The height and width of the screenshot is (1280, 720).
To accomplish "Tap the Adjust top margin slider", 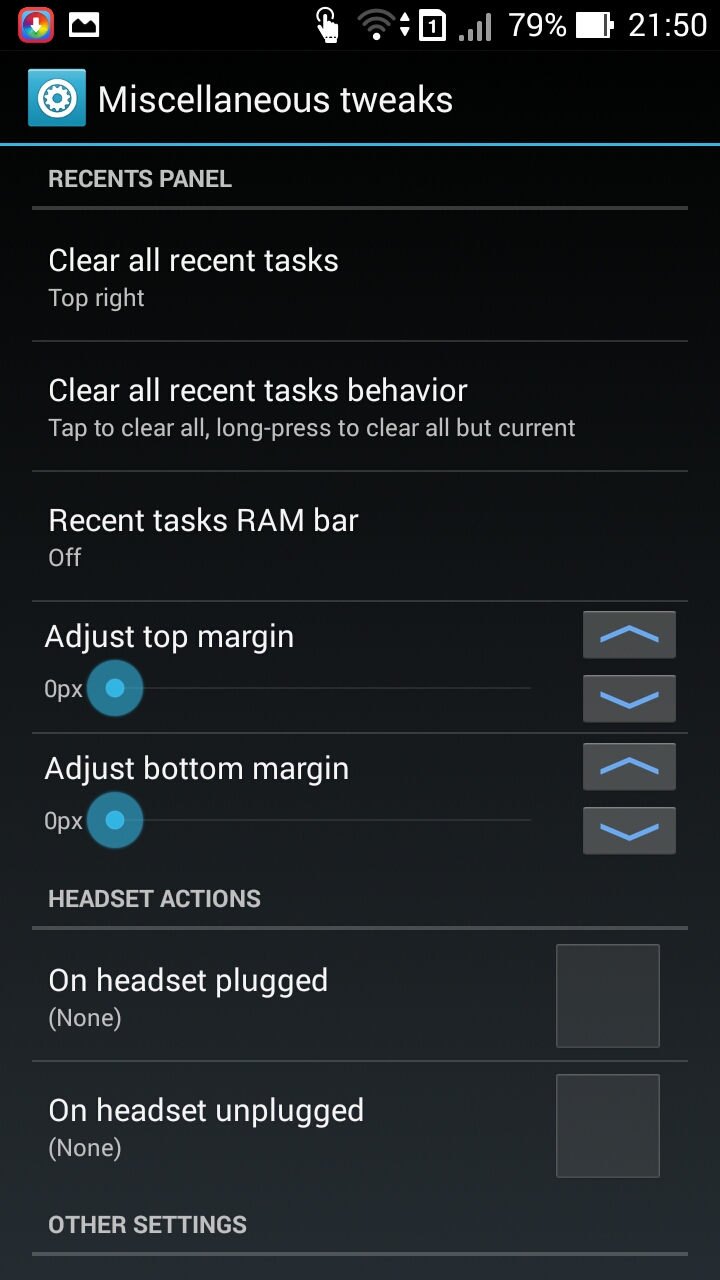I will 310,688.
